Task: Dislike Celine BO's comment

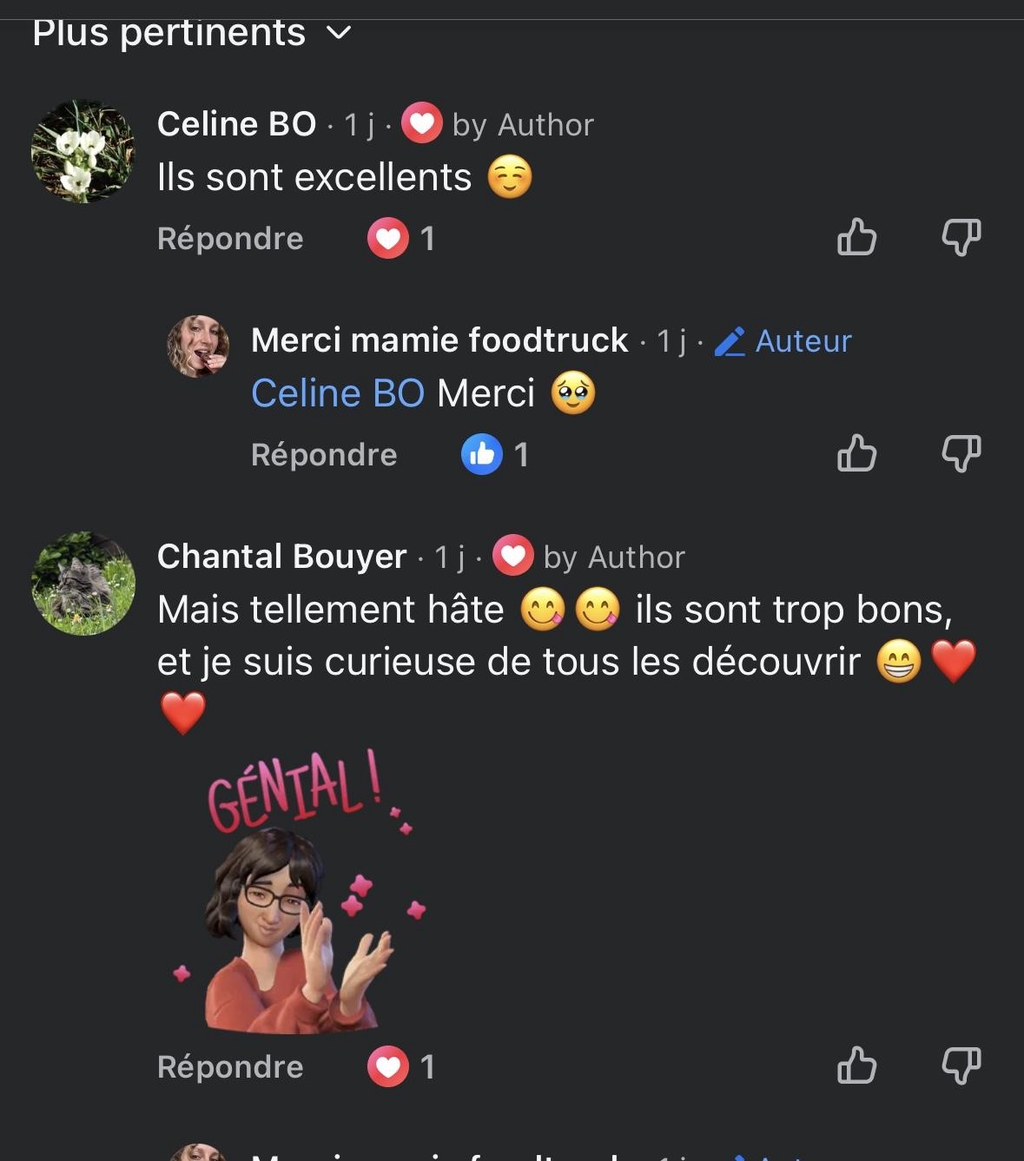Action: pyautogui.click(x=961, y=238)
